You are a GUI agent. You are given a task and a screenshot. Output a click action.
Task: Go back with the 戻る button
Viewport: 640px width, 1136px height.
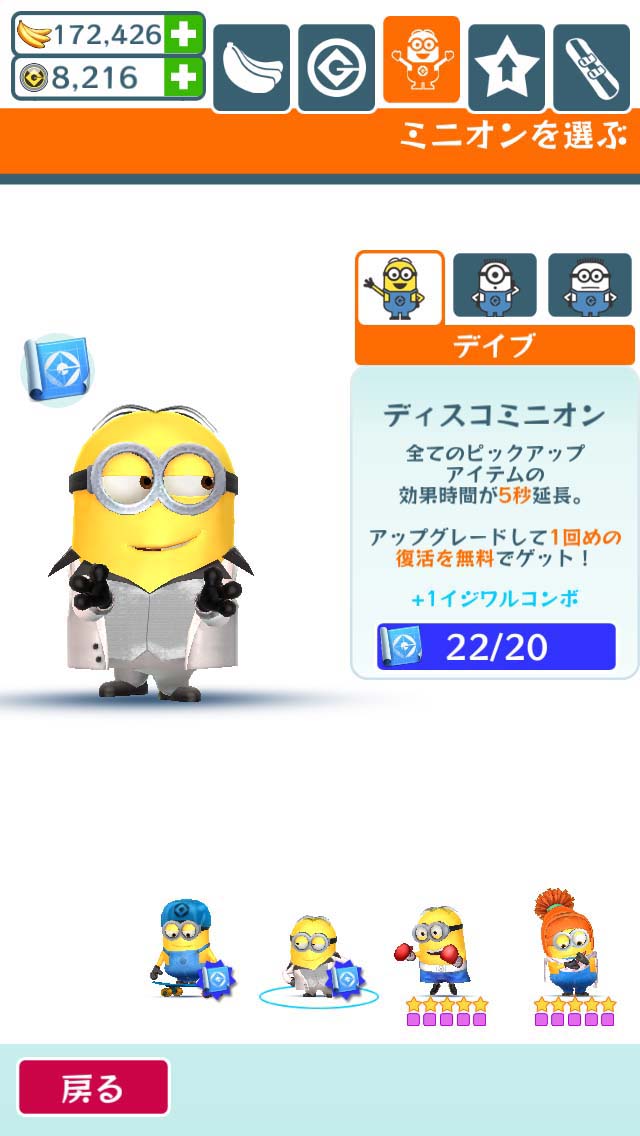94,1088
